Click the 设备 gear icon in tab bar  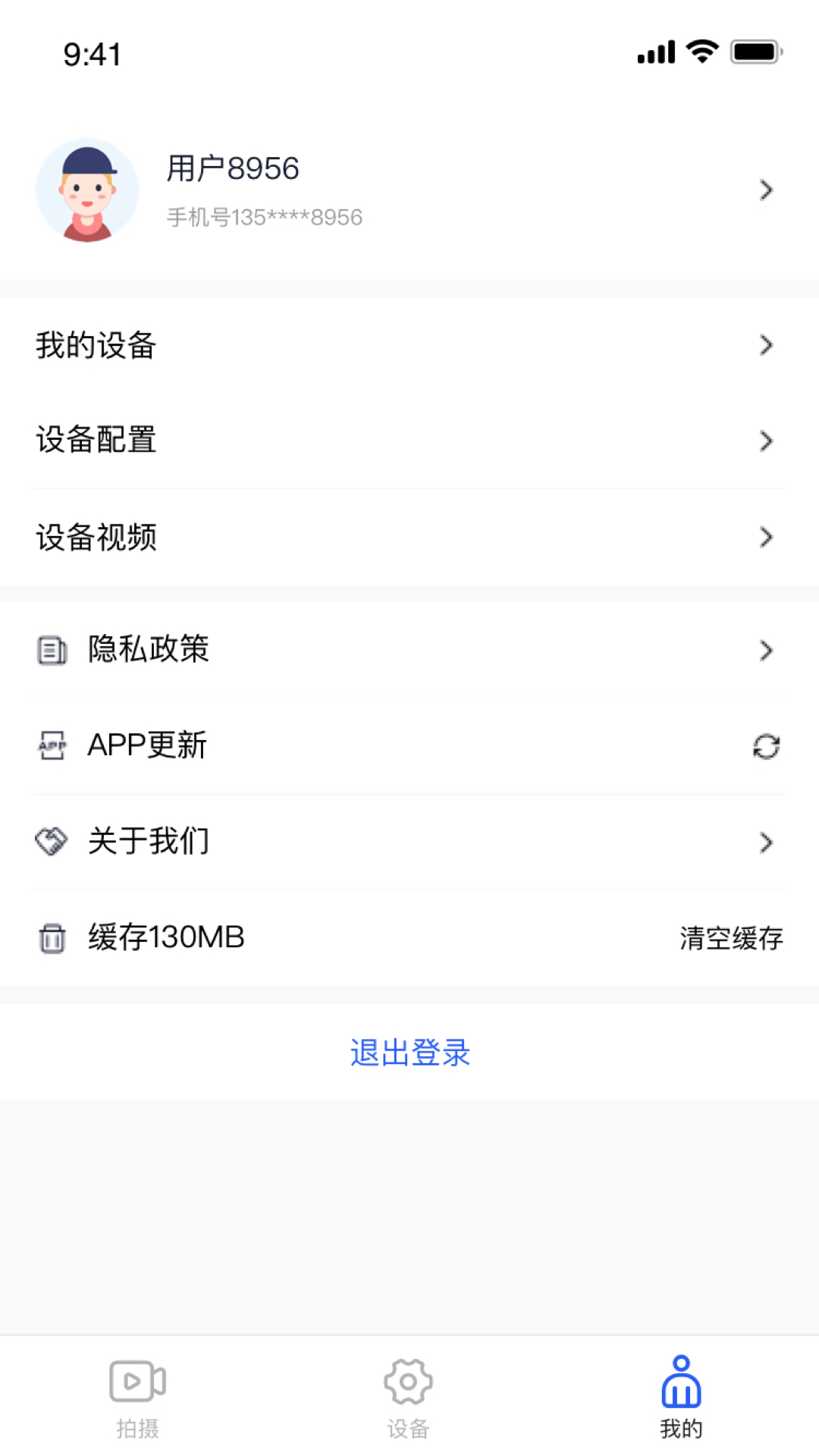coord(409,1382)
